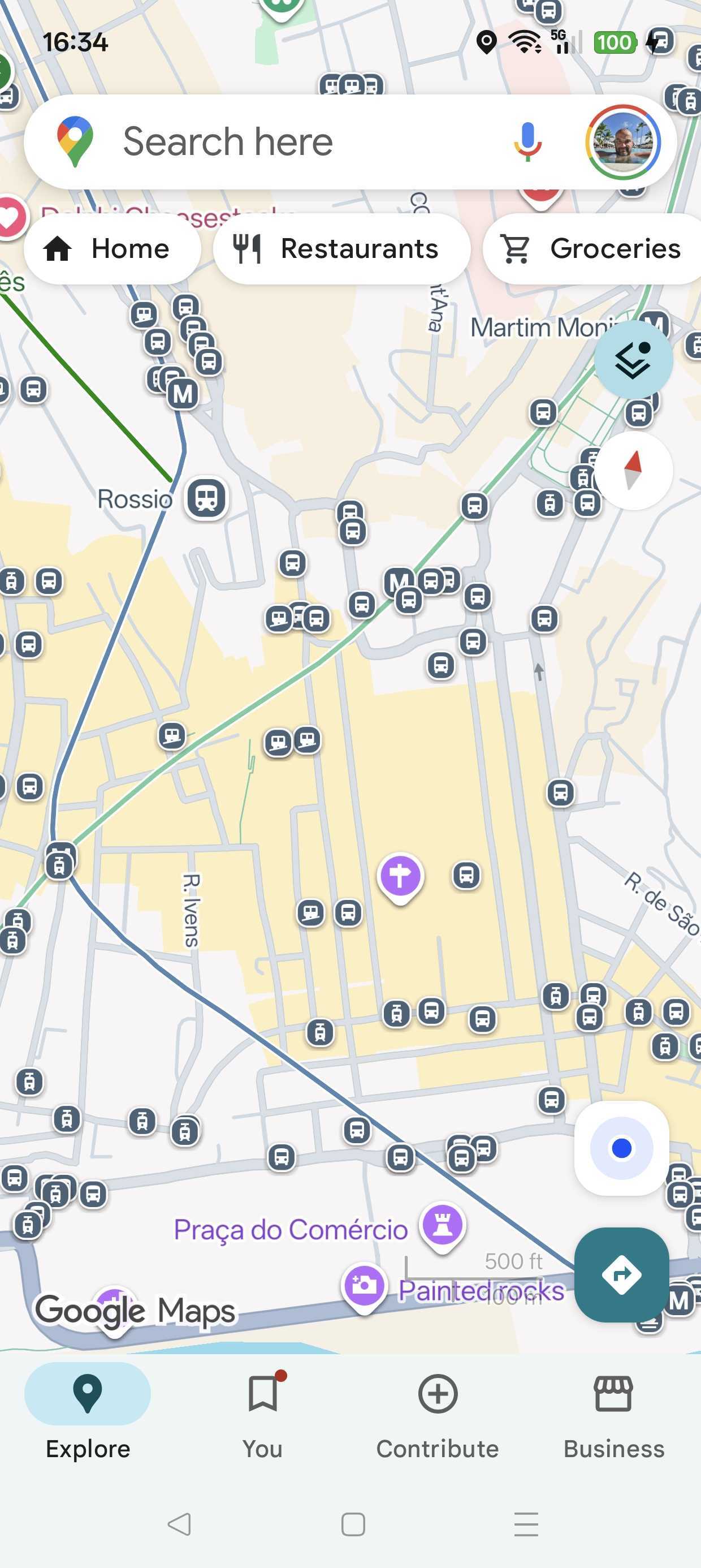Select the Home chip

[x=112, y=249]
